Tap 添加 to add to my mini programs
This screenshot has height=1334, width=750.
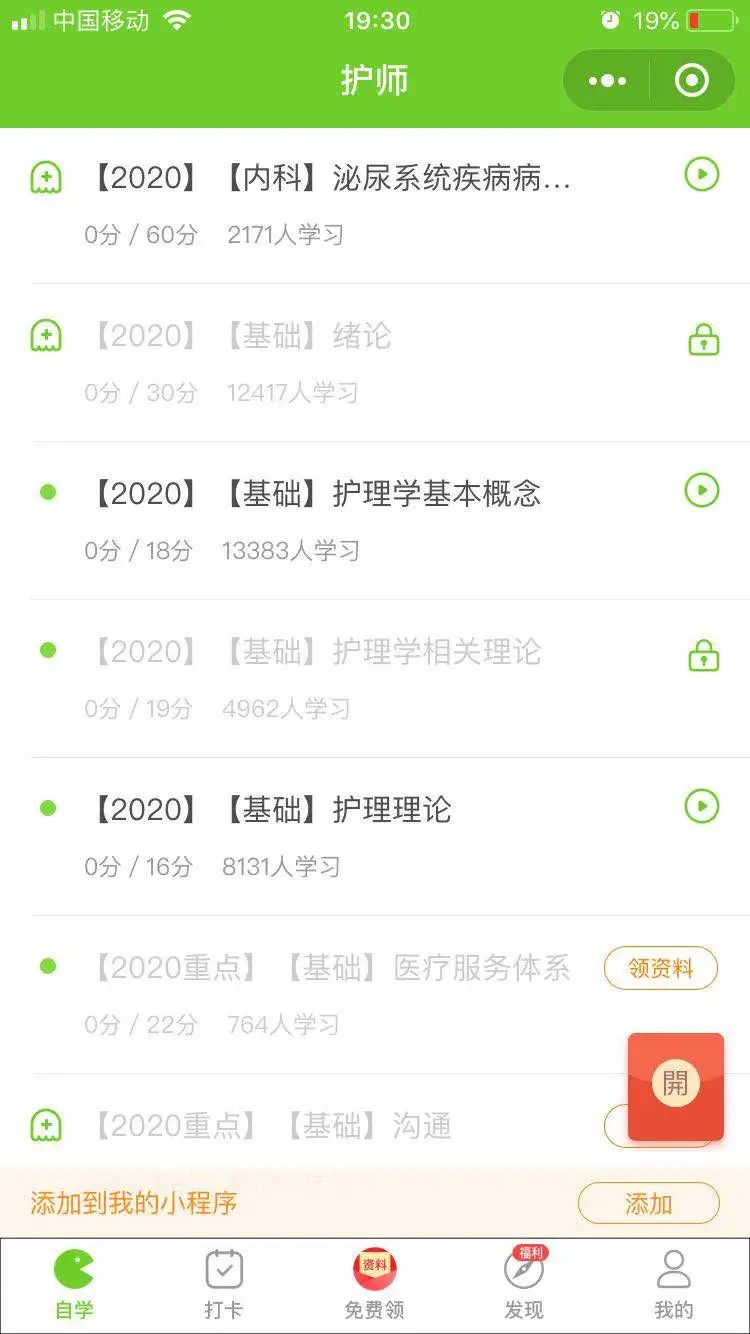tap(648, 1203)
